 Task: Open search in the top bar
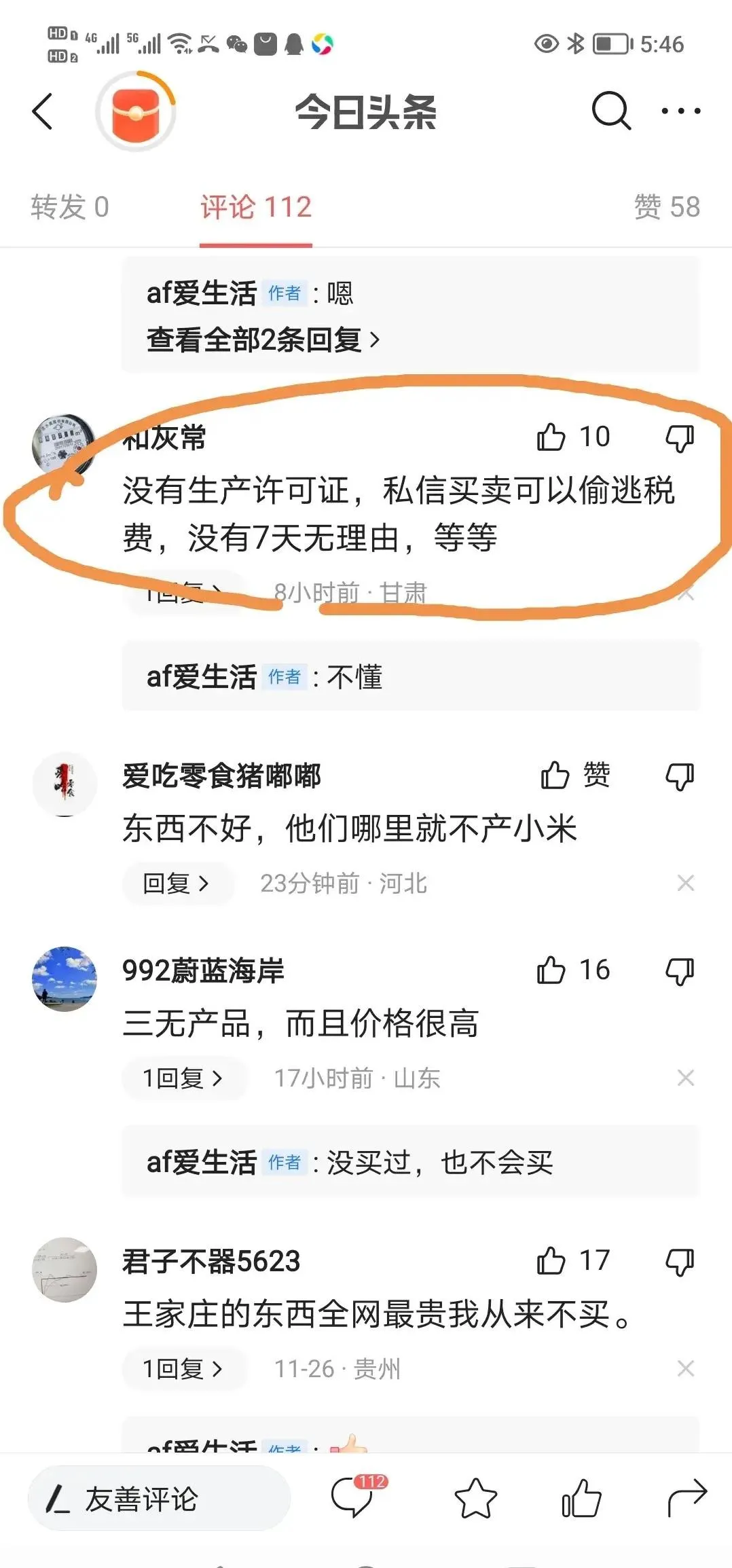click(x=610, y=111)
